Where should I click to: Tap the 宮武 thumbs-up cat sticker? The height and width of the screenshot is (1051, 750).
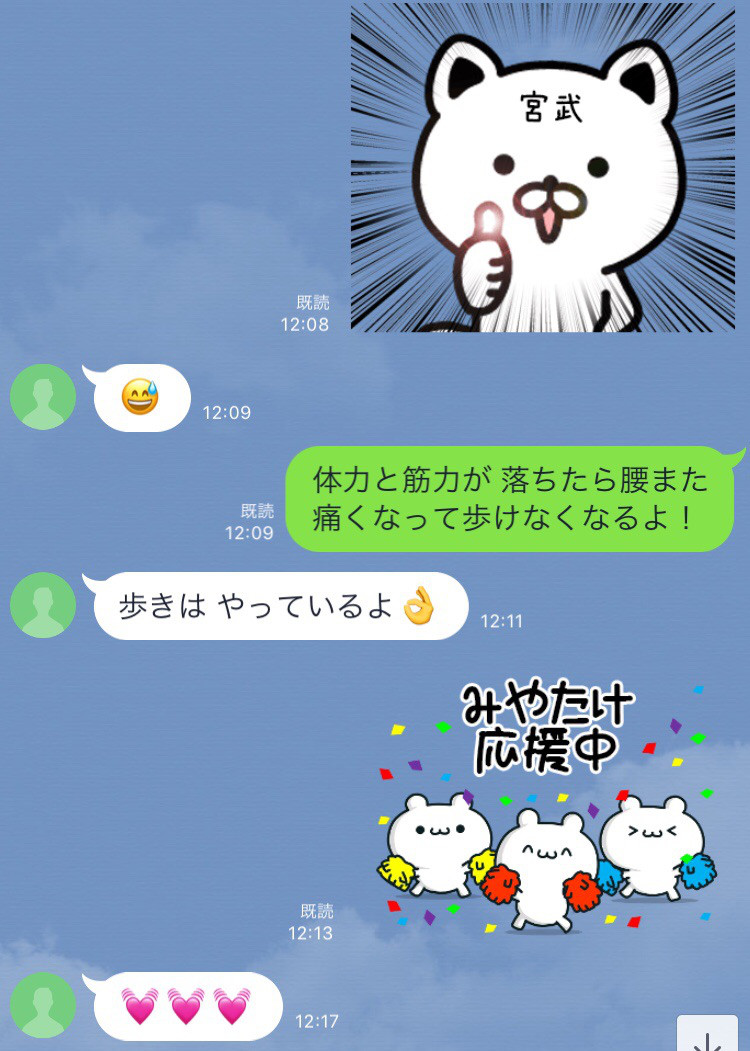(542, 167)
